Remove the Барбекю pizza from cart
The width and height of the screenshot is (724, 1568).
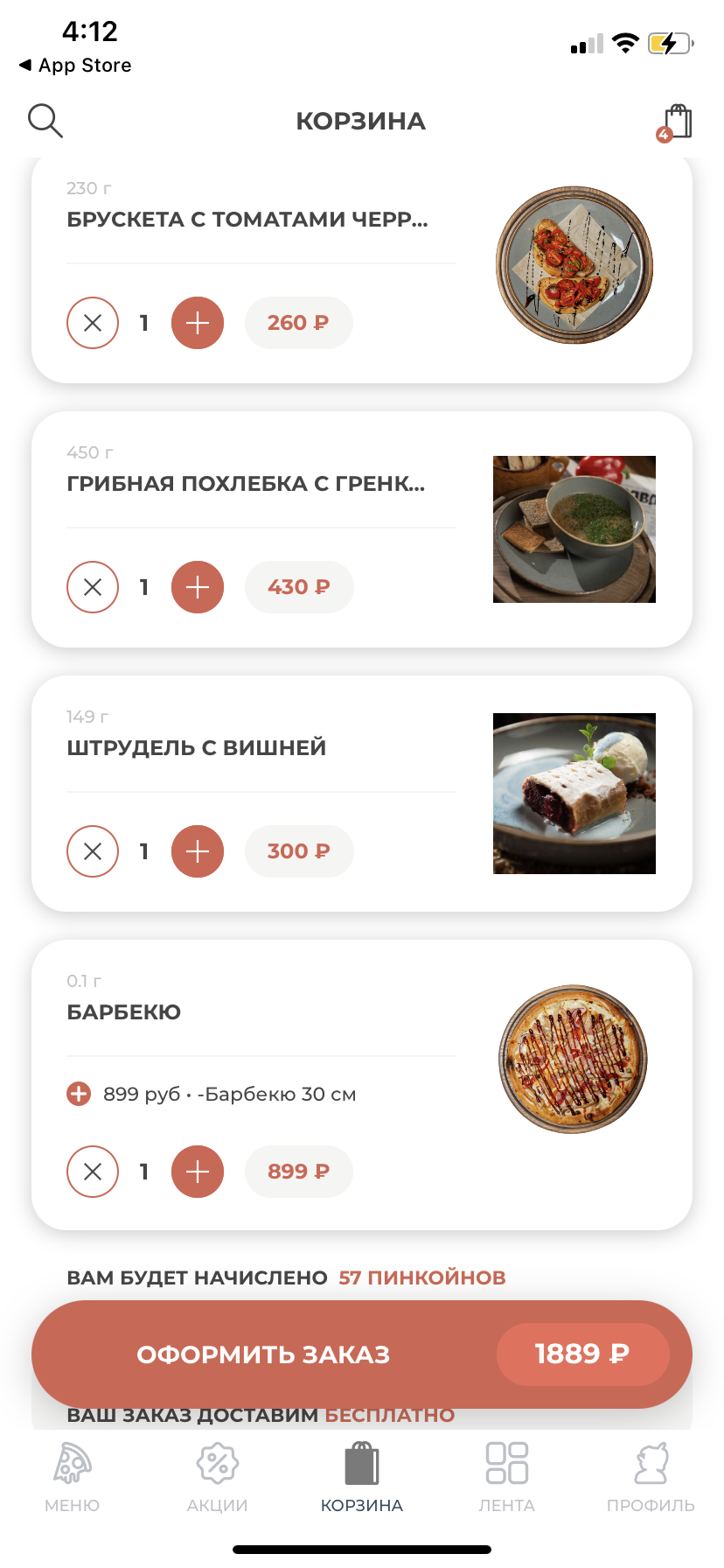(x=93, y=1172)
